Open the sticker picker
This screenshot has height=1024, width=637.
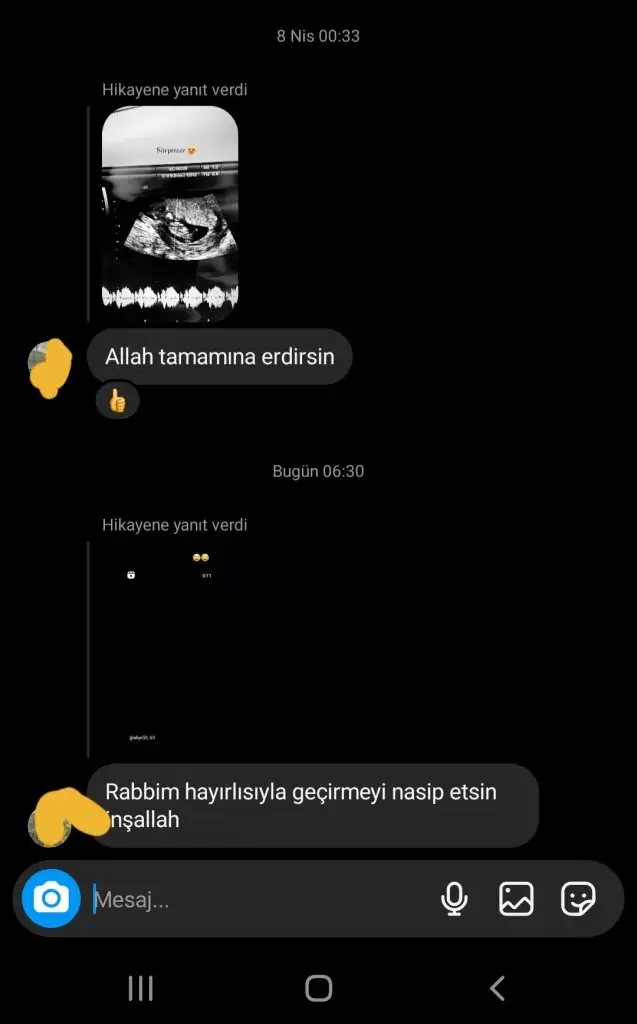(x=579, y=899)
